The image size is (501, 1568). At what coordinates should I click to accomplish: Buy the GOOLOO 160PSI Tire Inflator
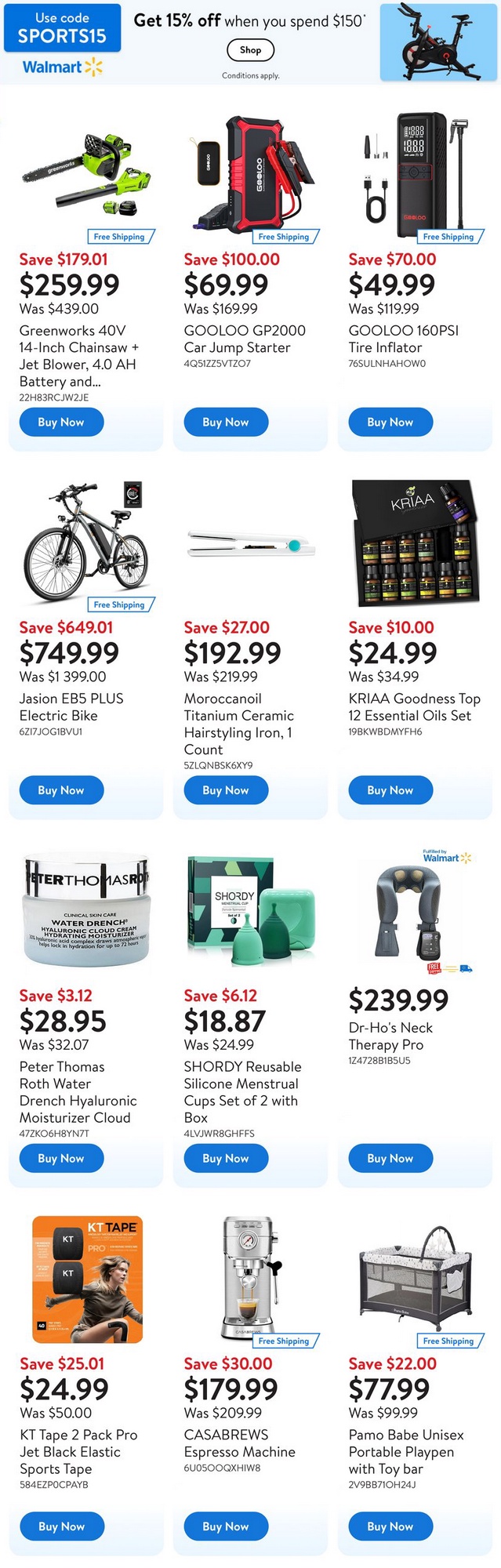pyautogui.click(x=390, y=422)
